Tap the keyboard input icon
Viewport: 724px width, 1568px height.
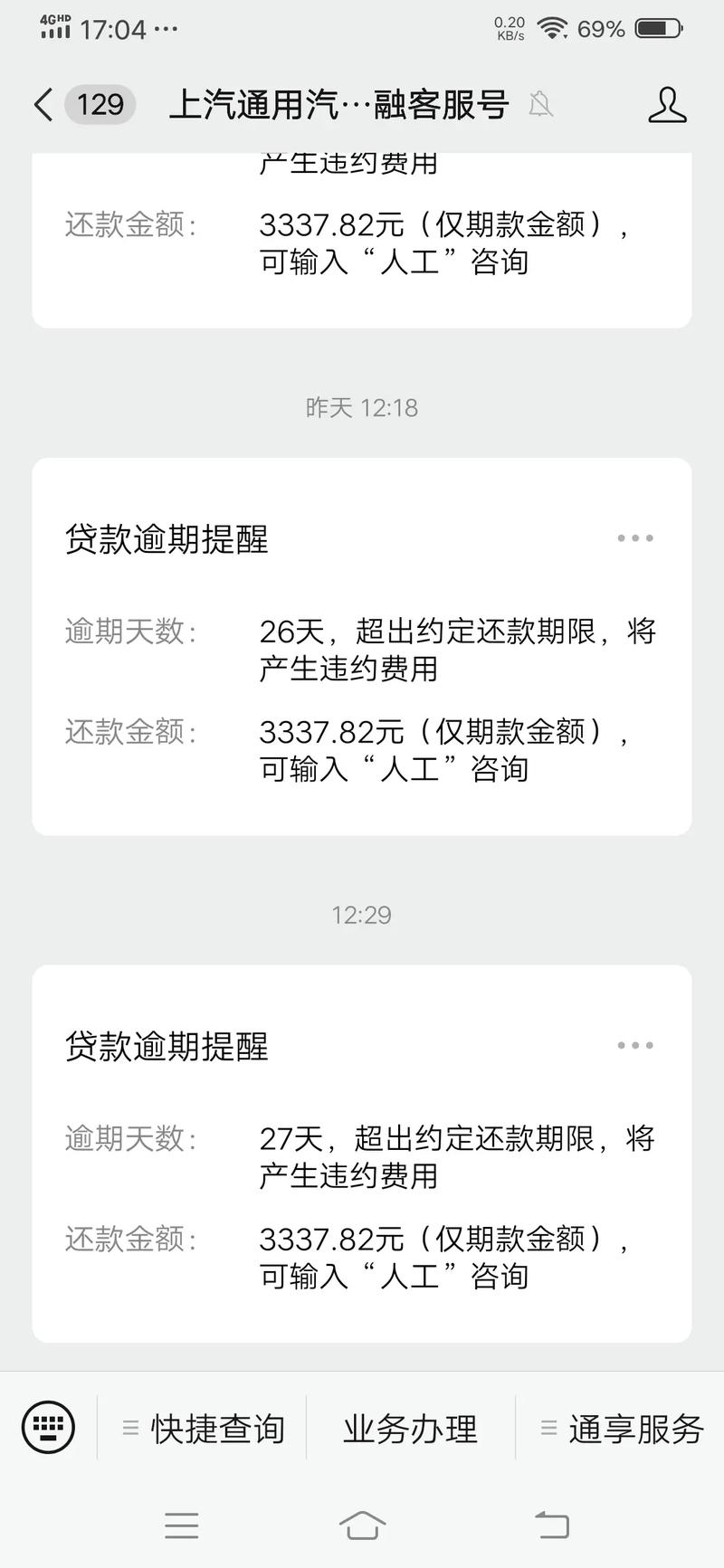(47, 1428)
